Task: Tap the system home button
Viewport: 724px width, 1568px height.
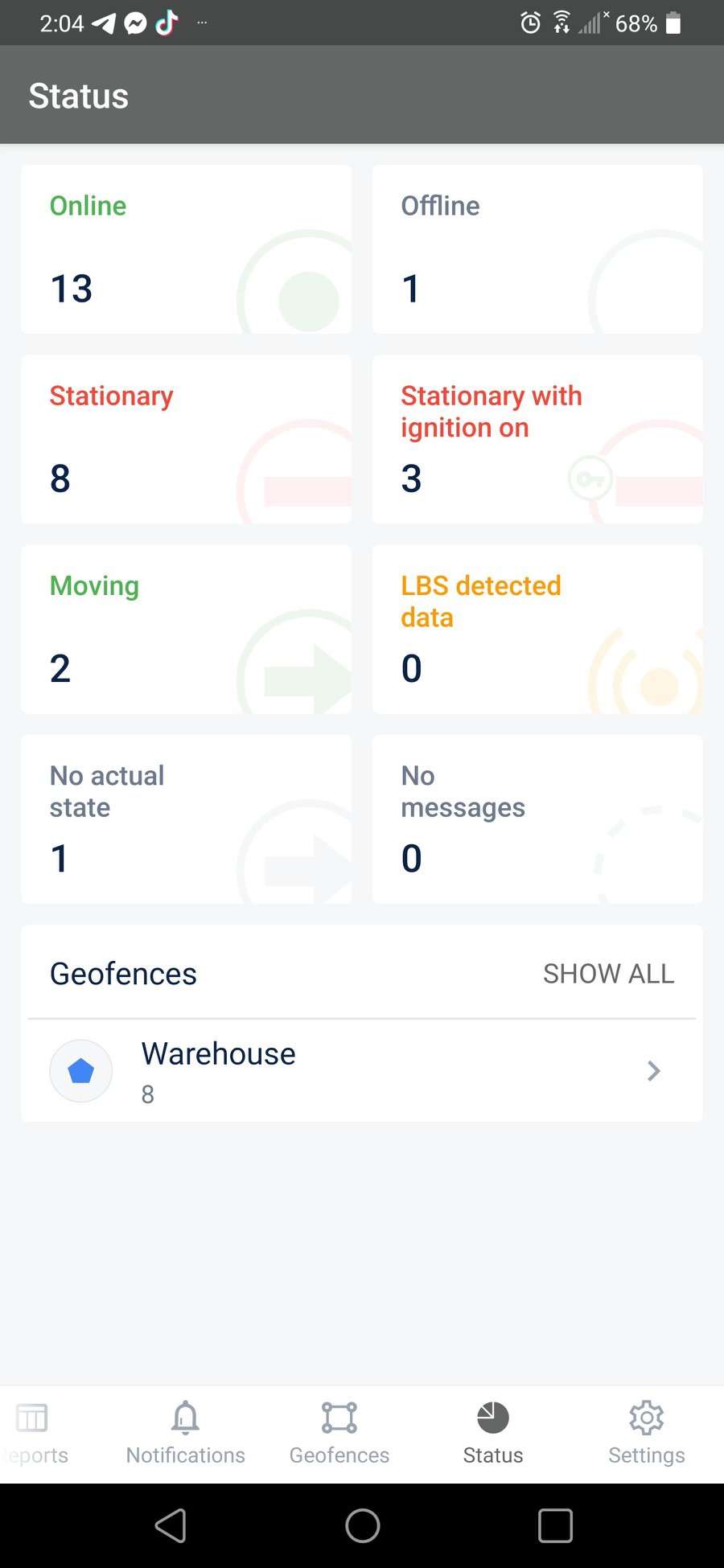Action: pos(363,1525)
